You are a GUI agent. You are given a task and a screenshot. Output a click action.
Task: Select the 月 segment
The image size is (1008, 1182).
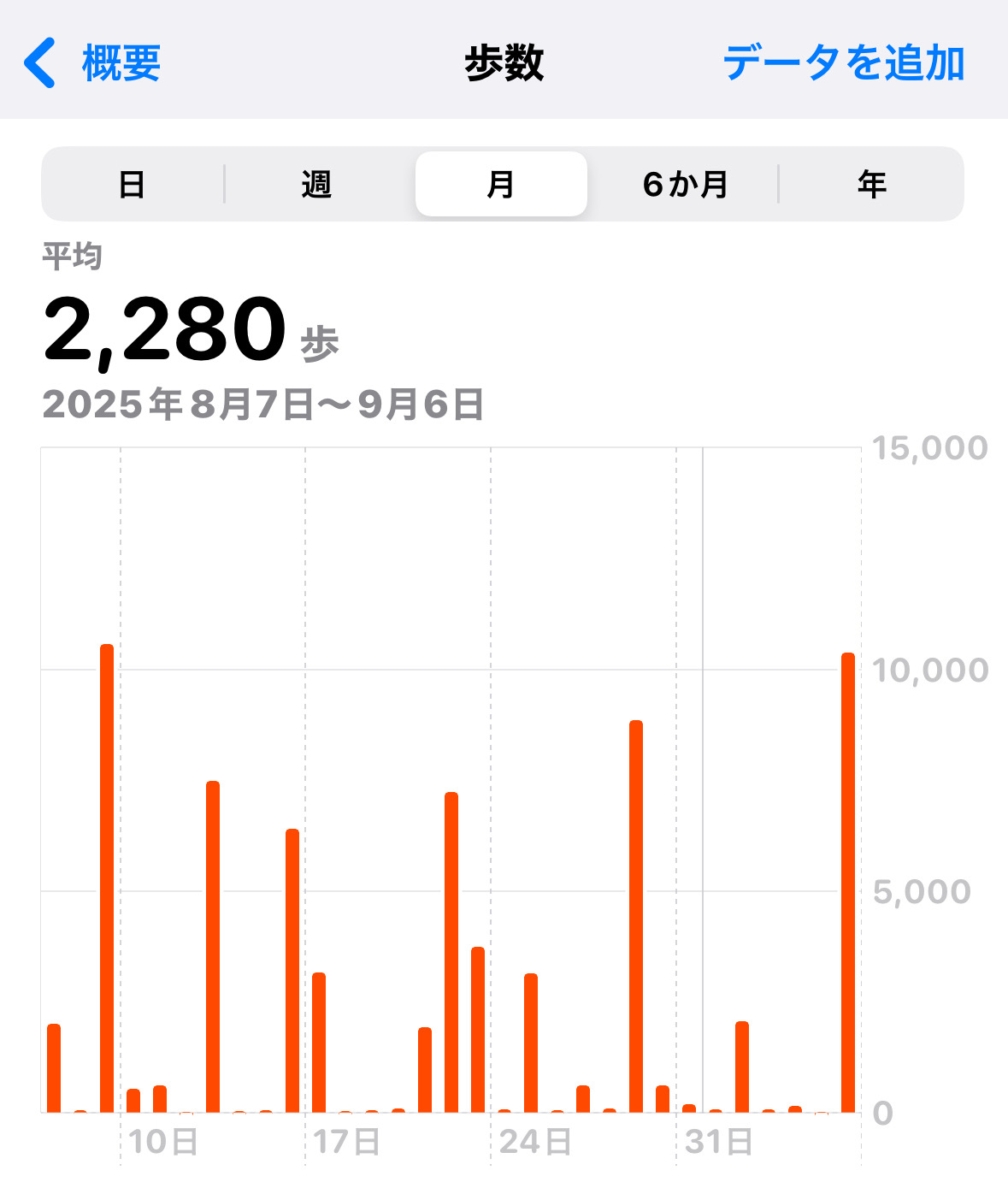tap(501, 184)
